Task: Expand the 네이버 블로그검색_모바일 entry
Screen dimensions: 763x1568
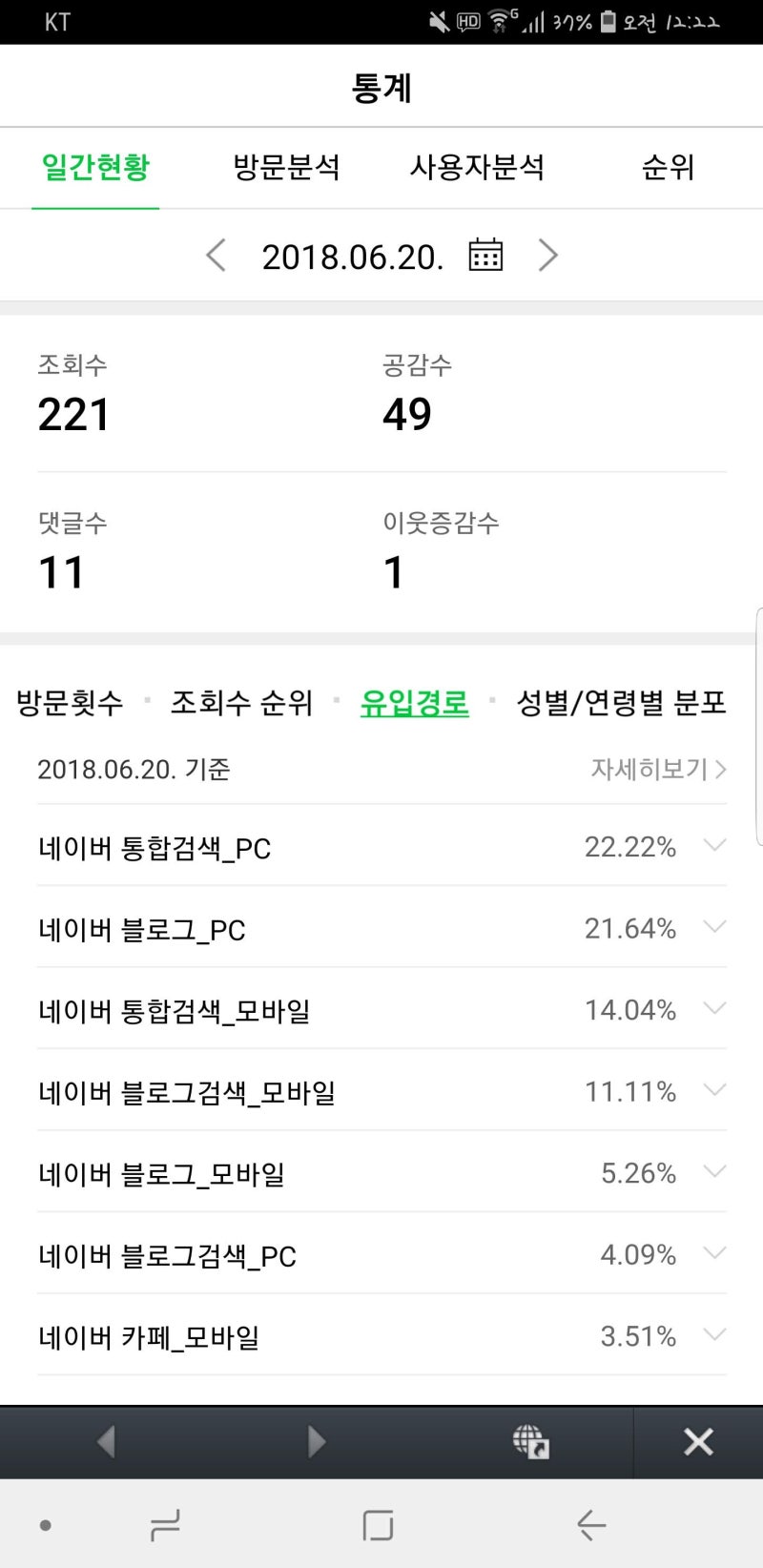Action: point(714,1090)
